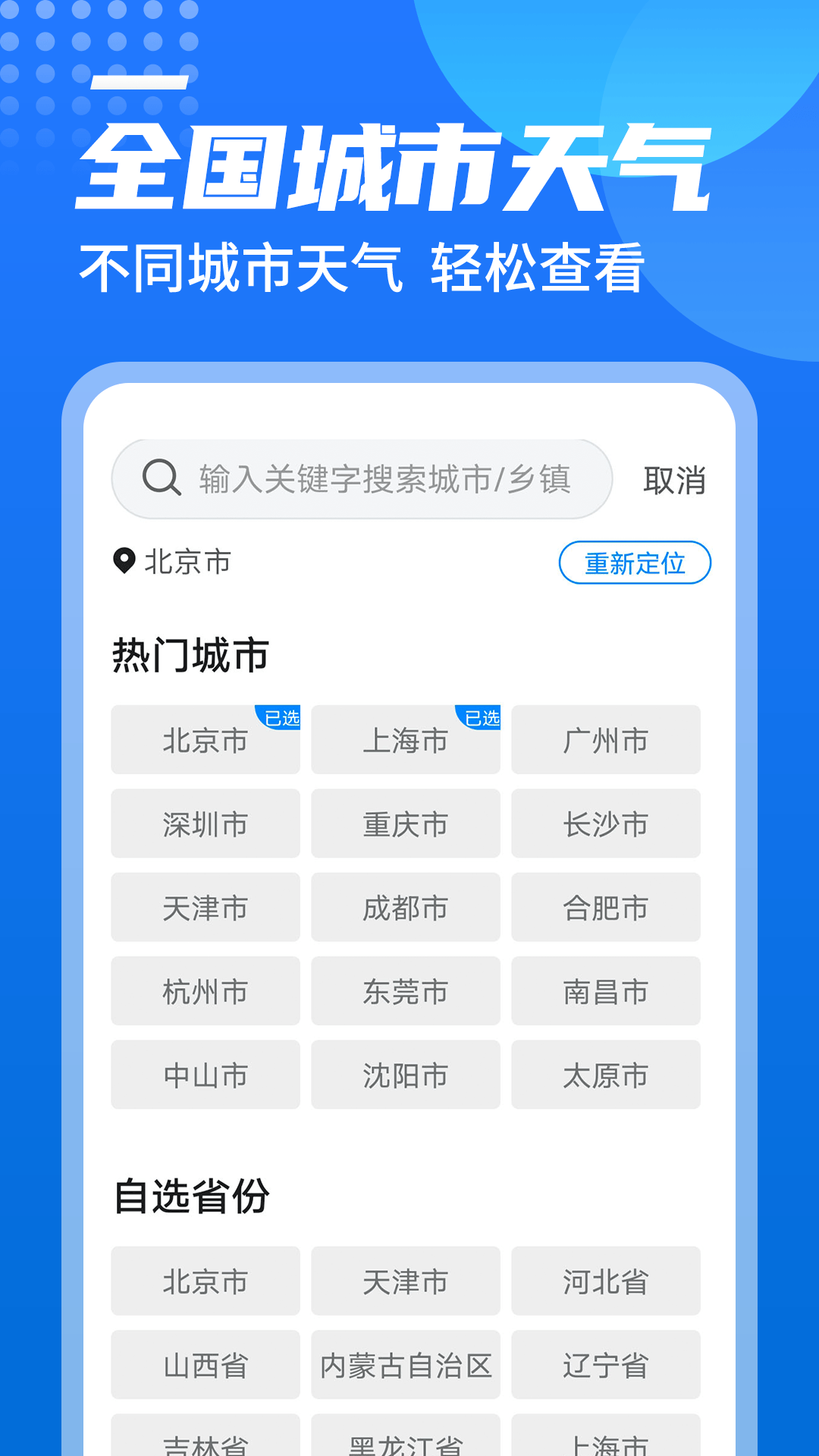Viewport: 819px width, 1456px height.
Task: Open 河北省 under 自选省份
Action: click(606, 1282)
